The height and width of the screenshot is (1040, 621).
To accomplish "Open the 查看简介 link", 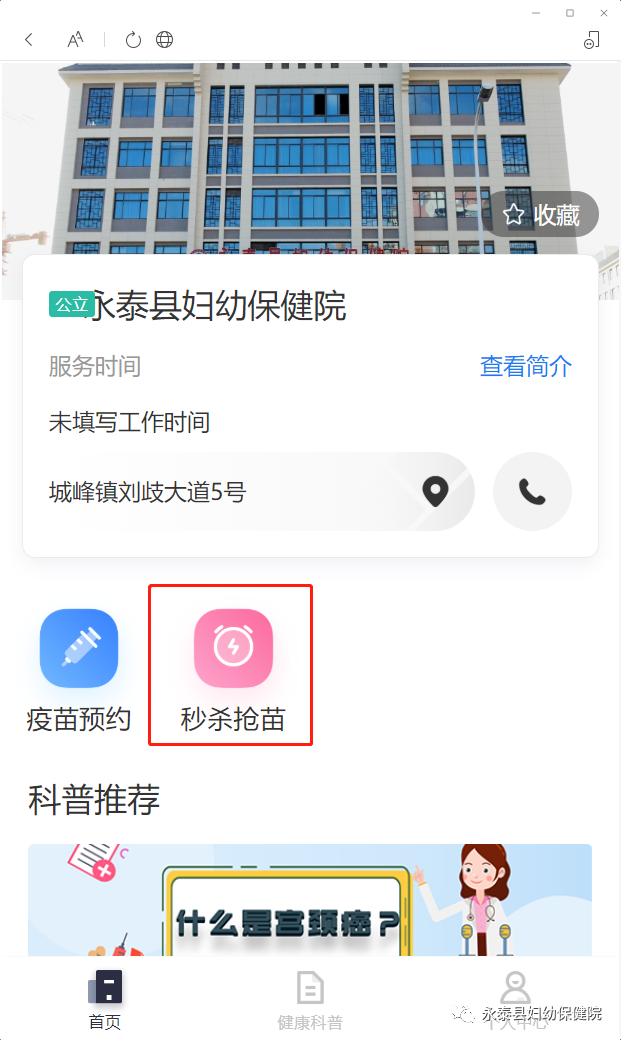I will click(x=526, y=367).
